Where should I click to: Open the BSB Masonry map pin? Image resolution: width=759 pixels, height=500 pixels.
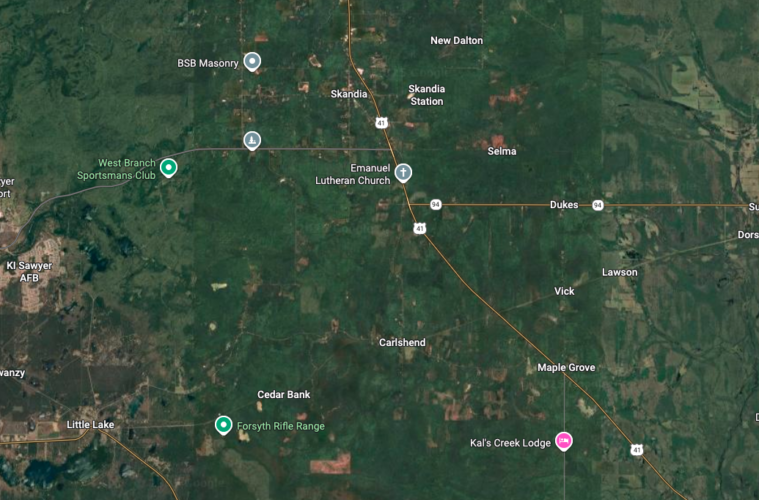pyautogui.click(x=253, y=62)
